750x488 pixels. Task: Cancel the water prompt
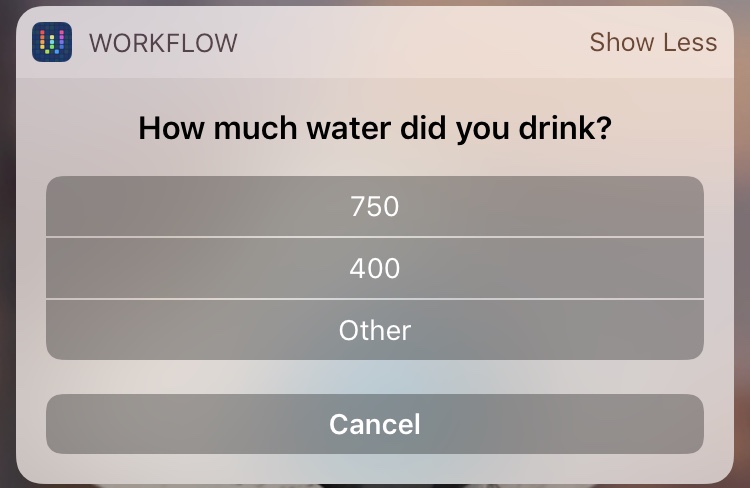click(x=375, y=424)
